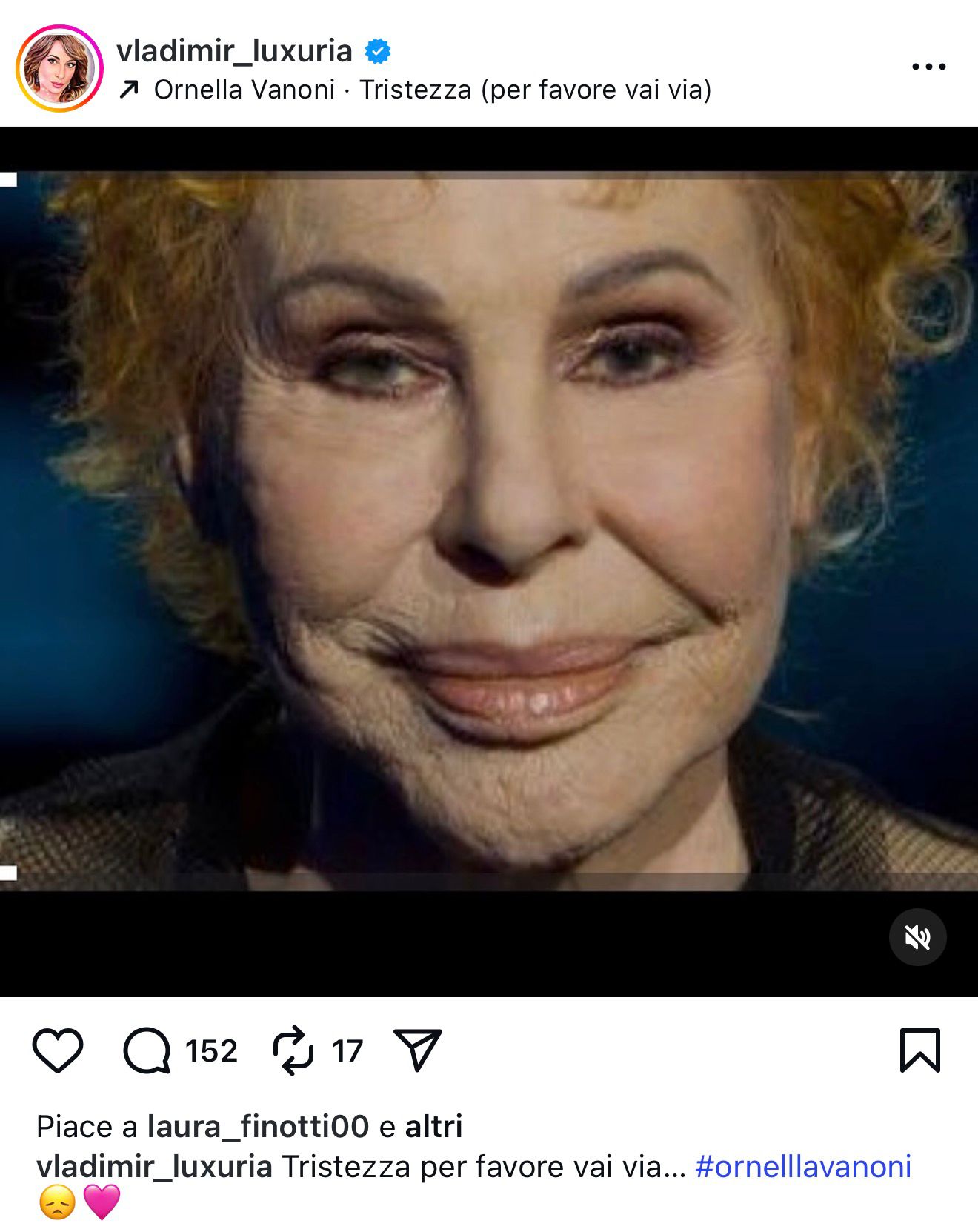Bookmark this post
The width and height of the screenshot is (978, 1232).
pyautogui.click(x=919, y=1050)
